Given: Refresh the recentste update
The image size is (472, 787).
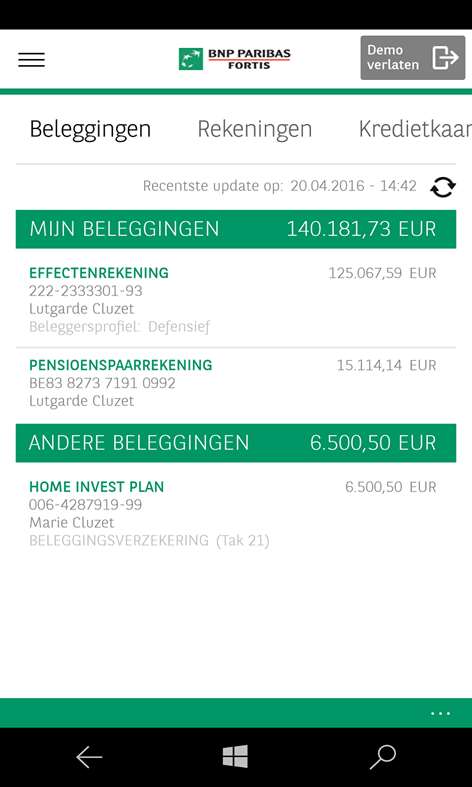Looking at the screenshot, I should coord(443,187).
